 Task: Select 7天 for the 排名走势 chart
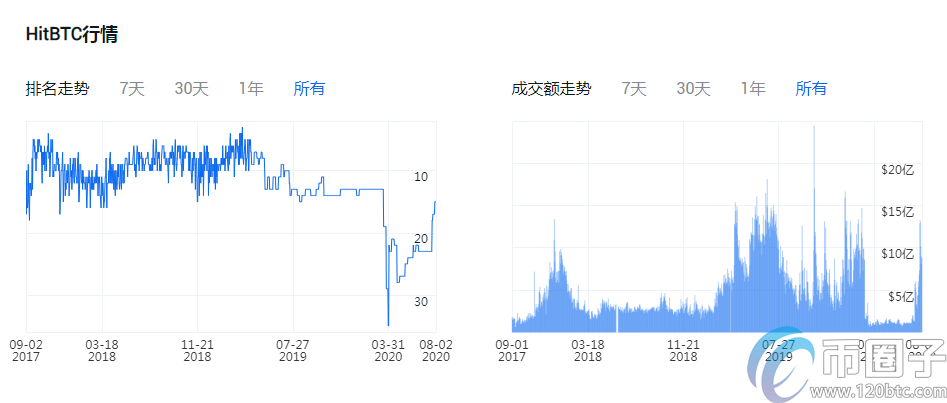132,89
